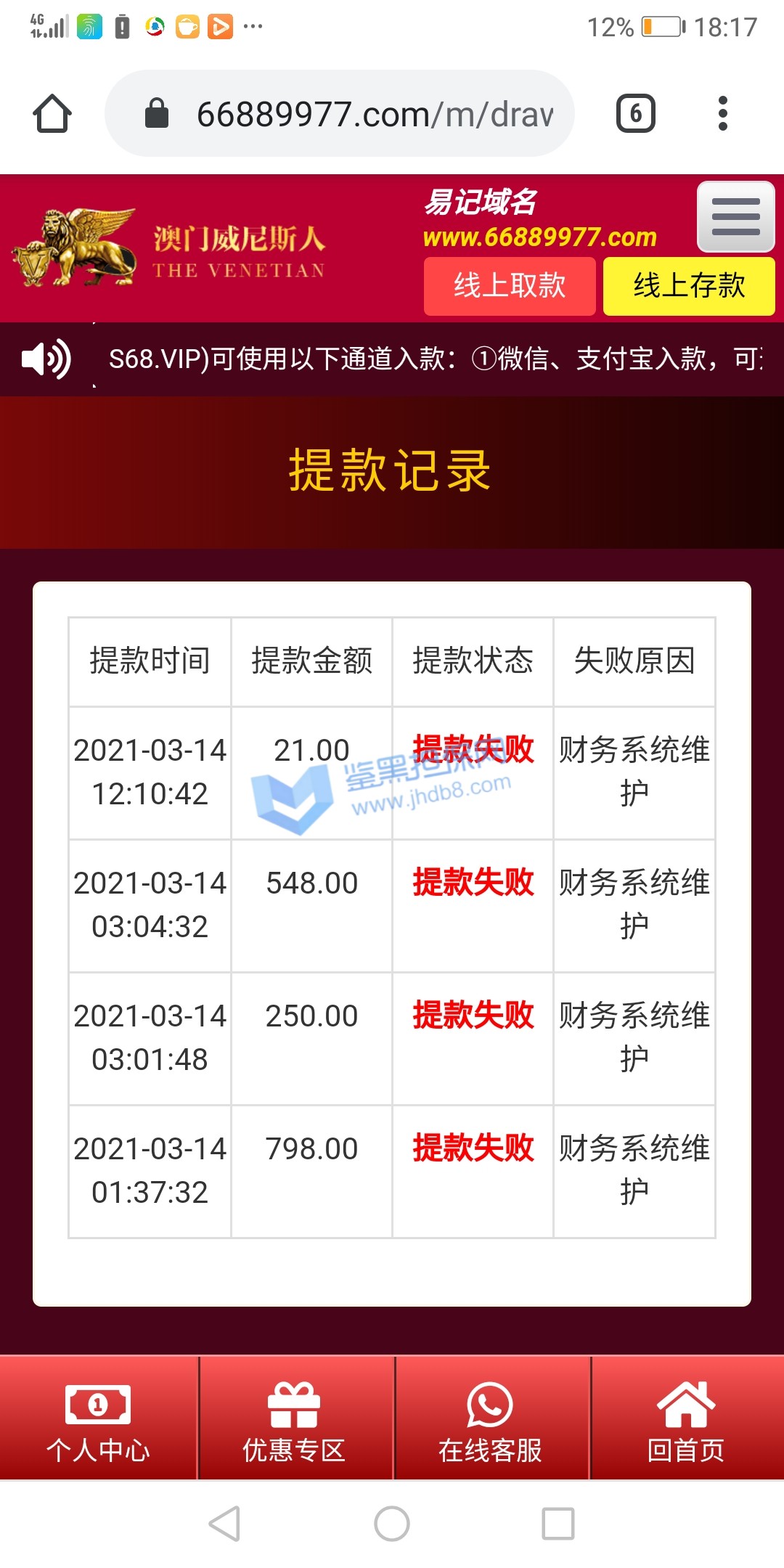Tap the 线上取款 button
Screen dimensions: 784x1568
pyautogui.click(x=510, y=286)
